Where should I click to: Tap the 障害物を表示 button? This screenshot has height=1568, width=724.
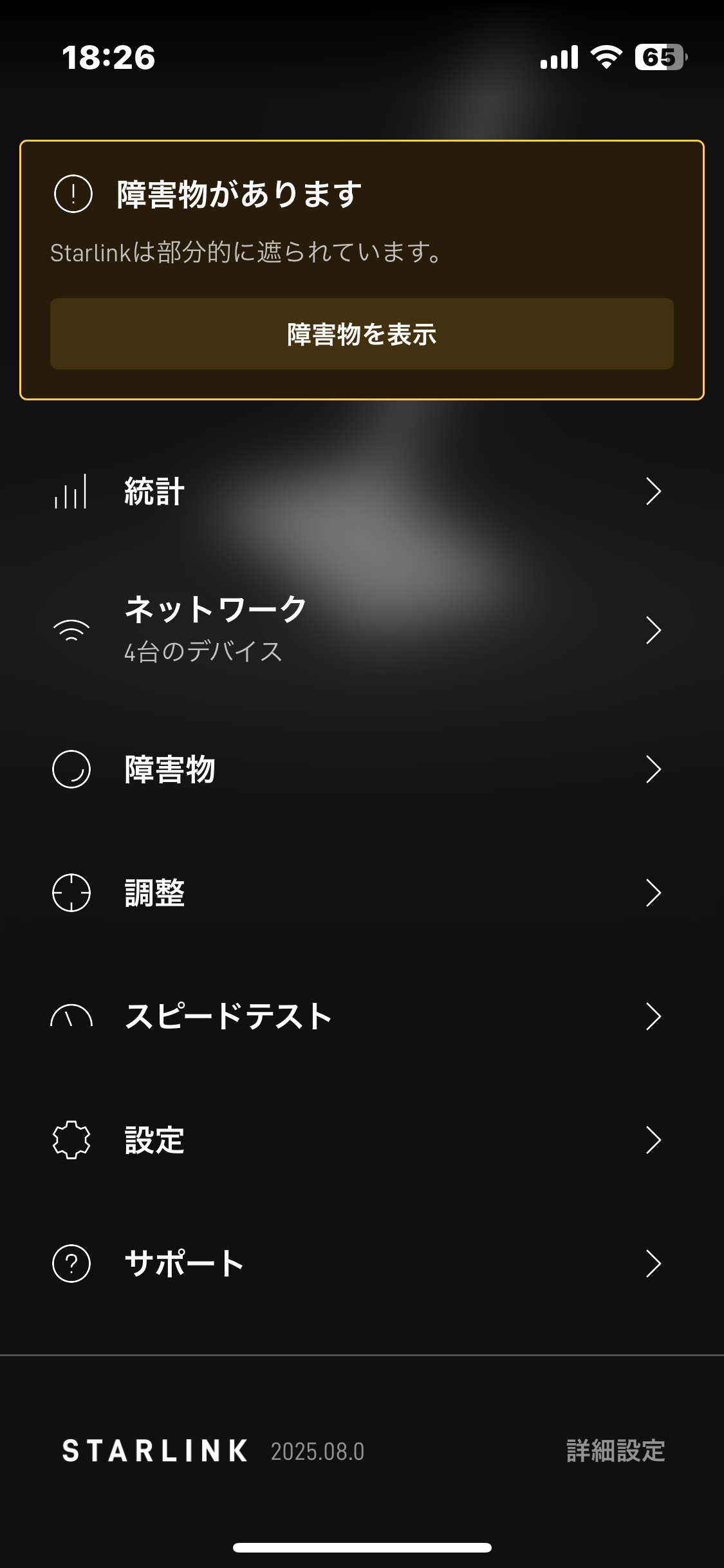(362, 334)
